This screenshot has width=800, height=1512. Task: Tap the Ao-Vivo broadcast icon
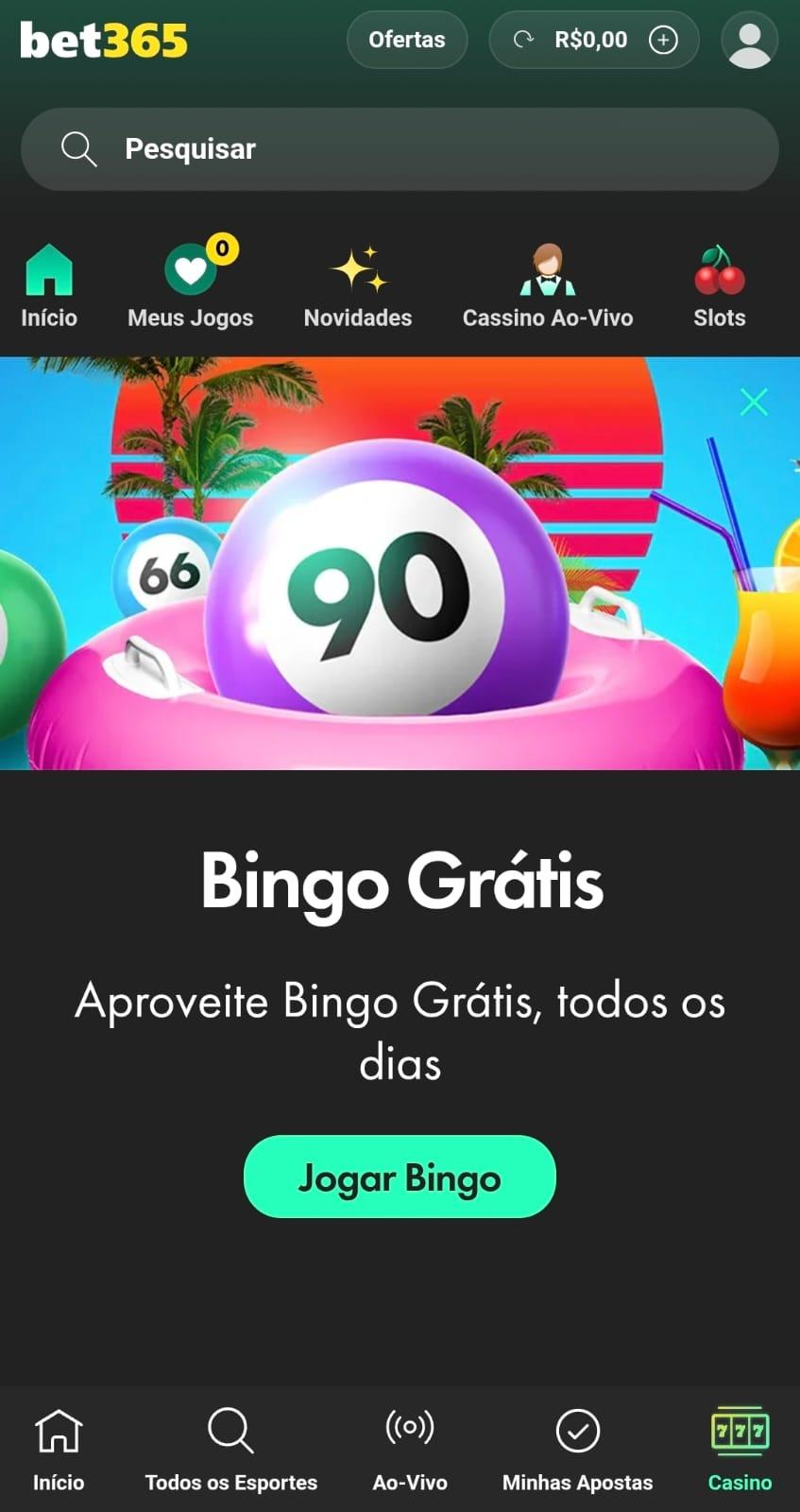point(408,1430)
